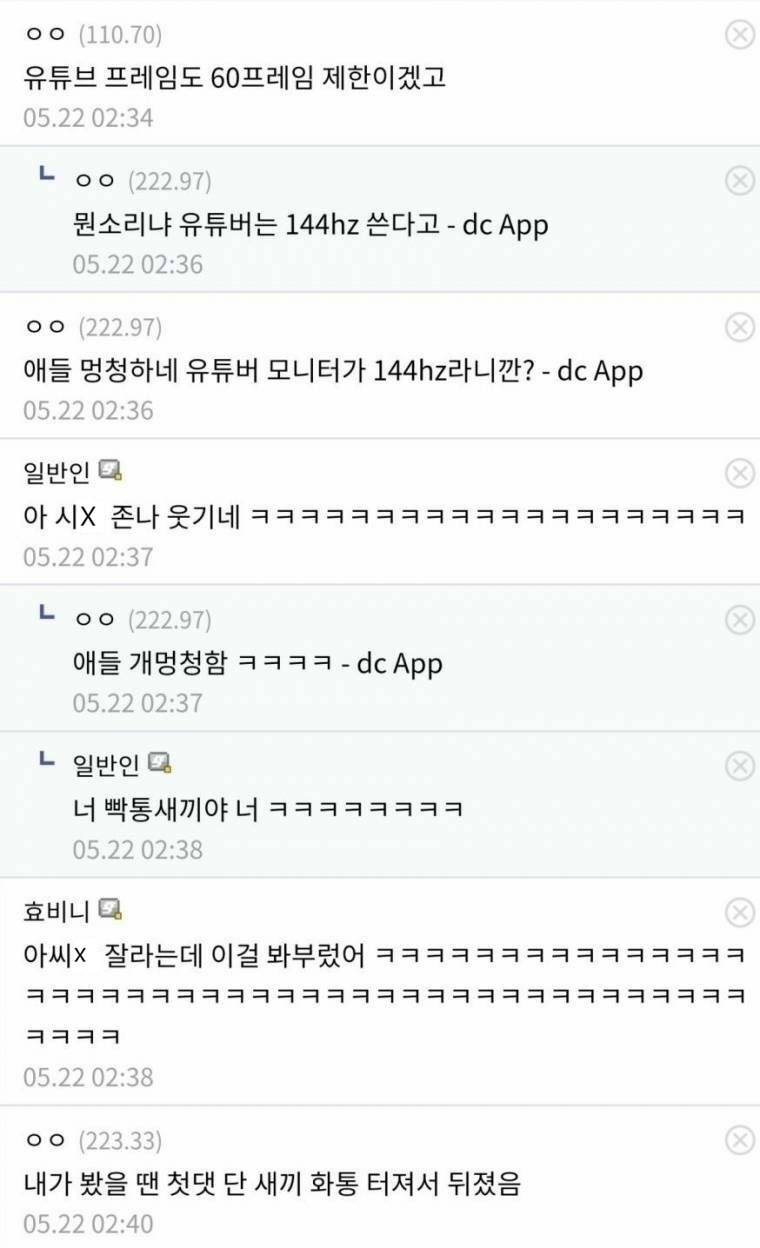Image resolution: width=760 pixels, height=1248 pixels.
Task: Delete the comment '유튜브 프레임도 60프레임 제한이겠고'
Action: [x=739, y=35]
